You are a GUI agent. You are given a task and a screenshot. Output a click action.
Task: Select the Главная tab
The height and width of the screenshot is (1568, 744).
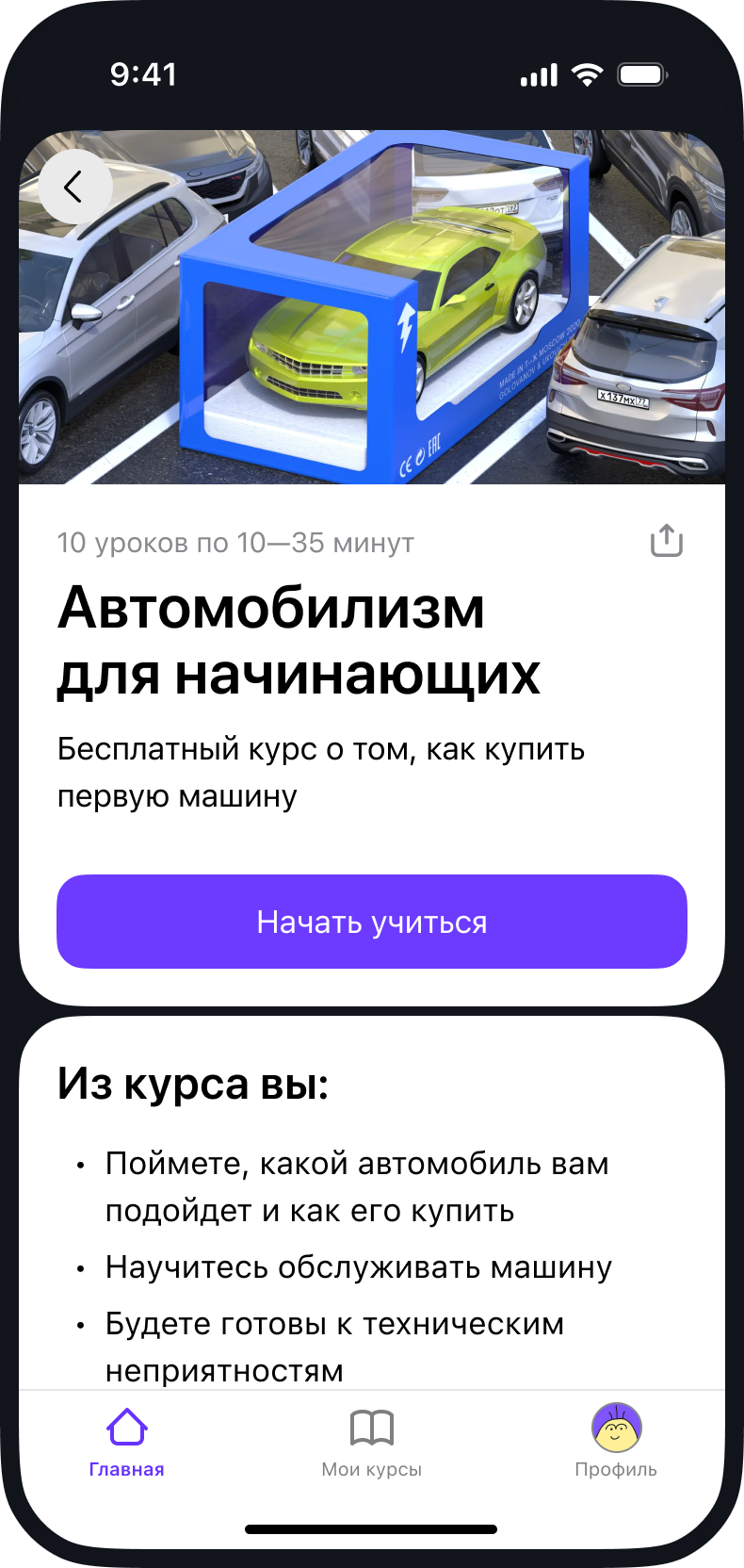point(127,1442)
